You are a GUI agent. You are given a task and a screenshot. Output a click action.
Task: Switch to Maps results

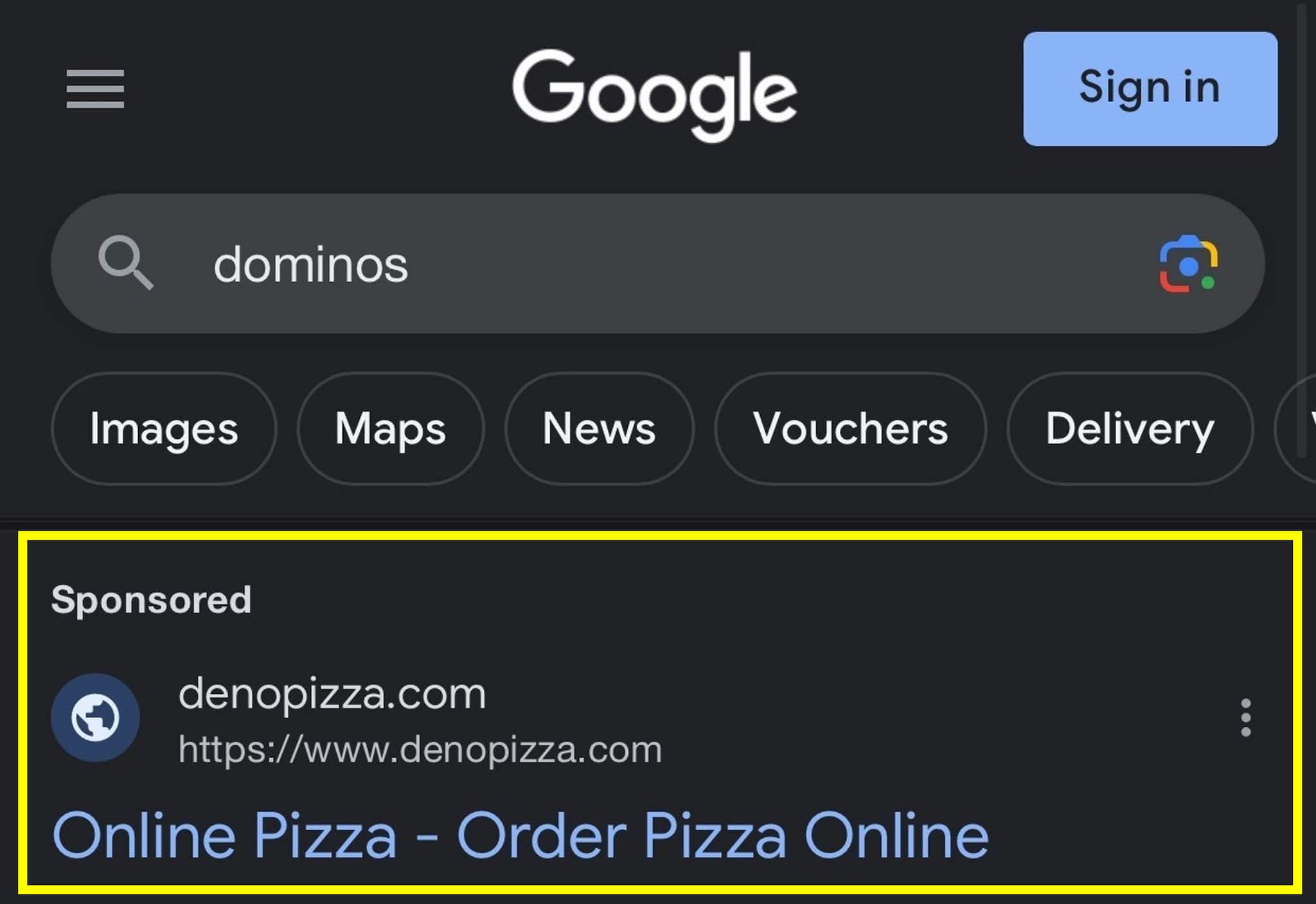[390, 429]
